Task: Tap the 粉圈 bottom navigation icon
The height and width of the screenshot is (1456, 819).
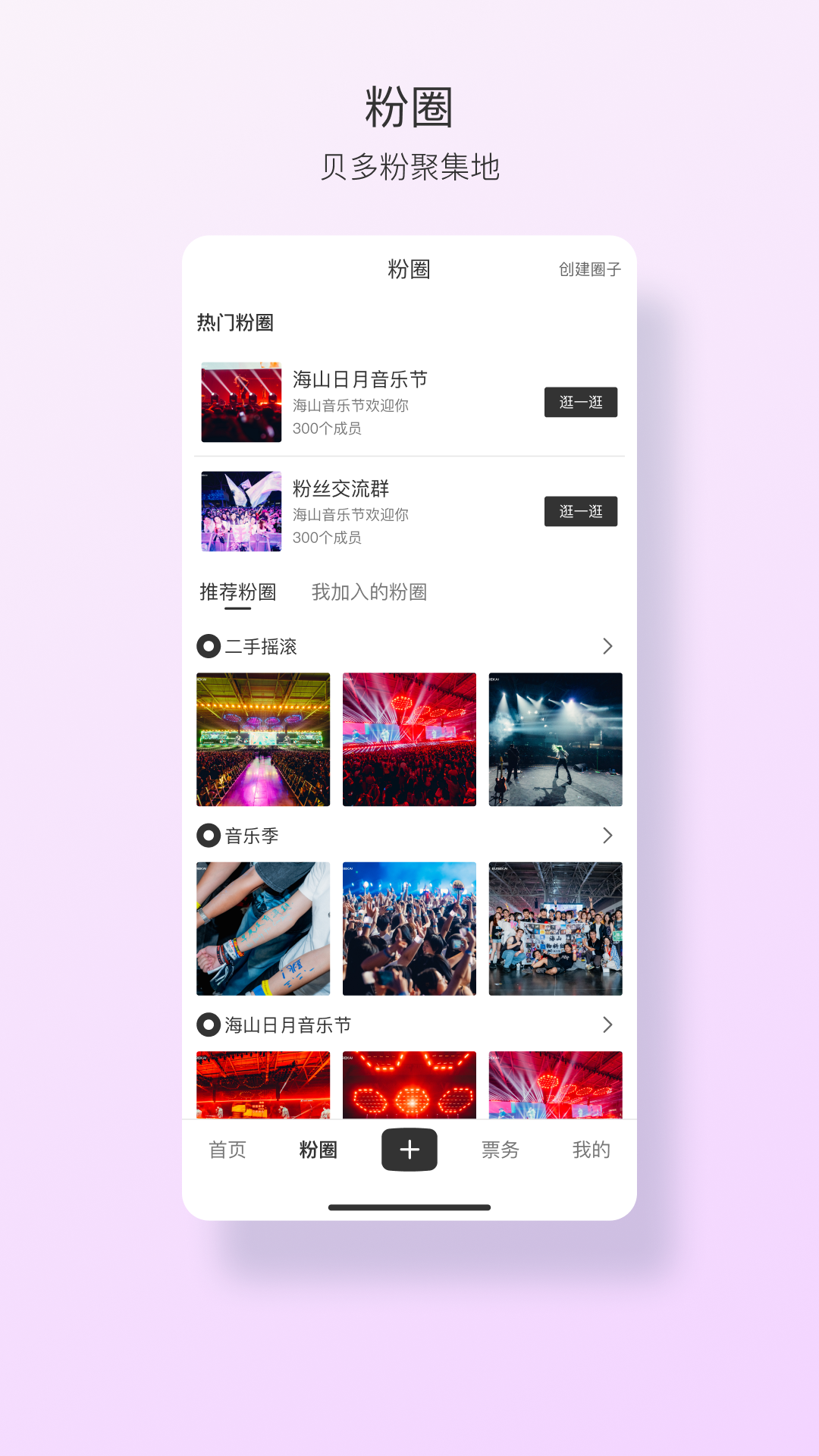Action: tap(318, 1150)
